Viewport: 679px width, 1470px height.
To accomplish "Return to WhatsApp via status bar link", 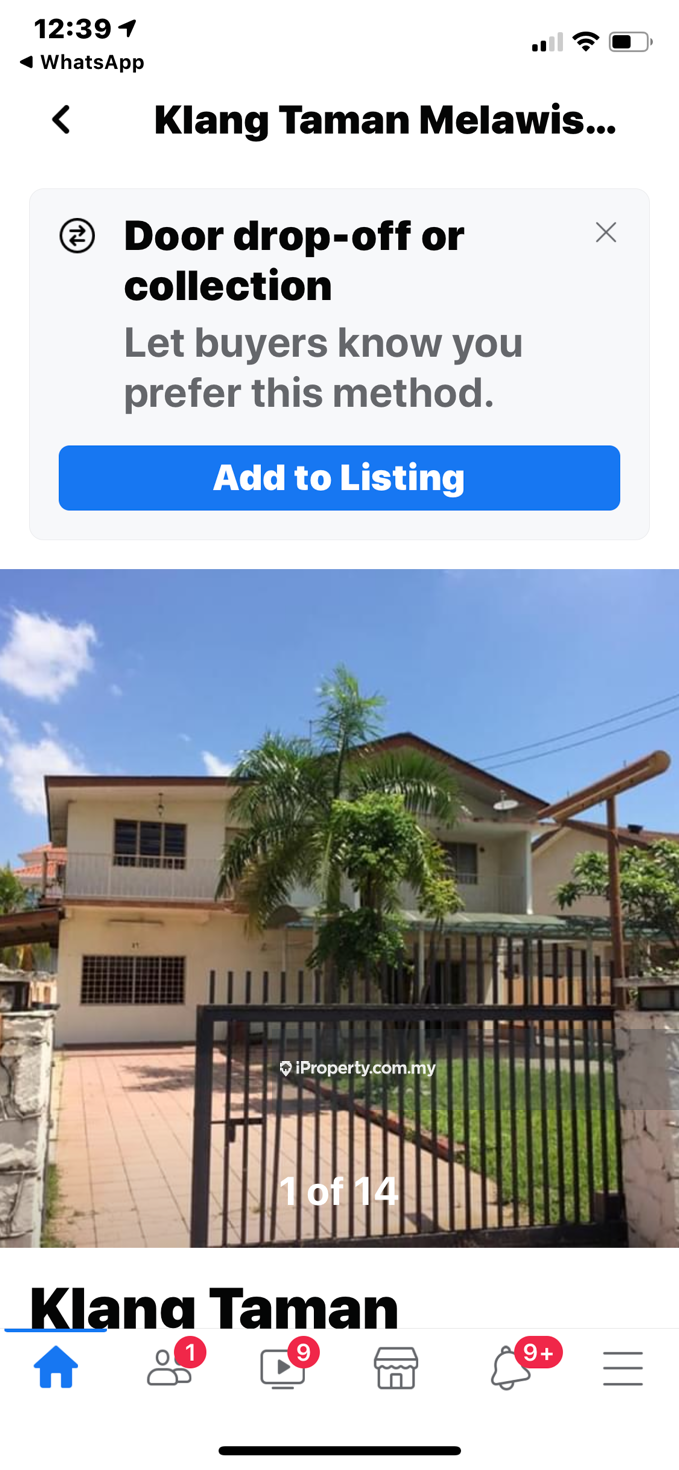I will [82, 62].
